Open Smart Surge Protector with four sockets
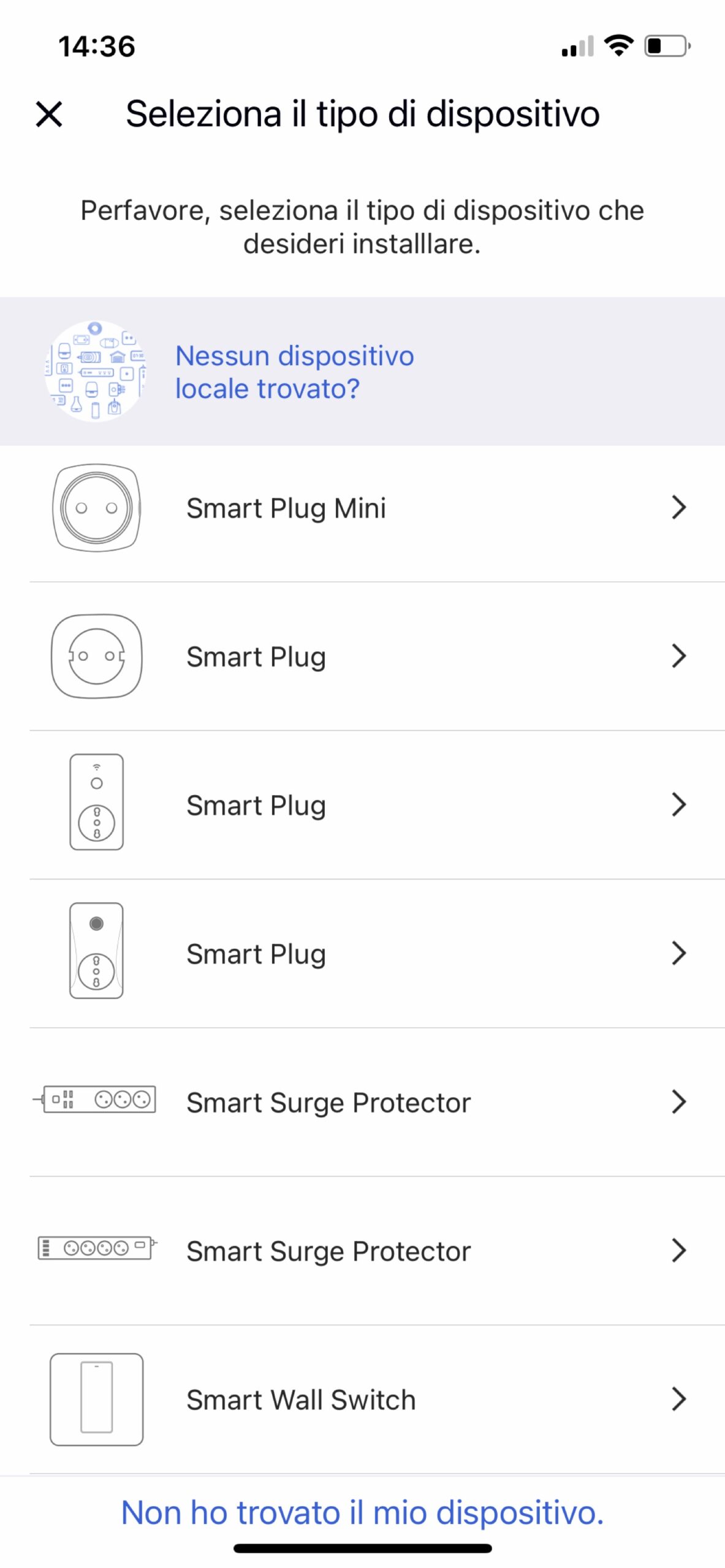This screenshot has width=725, height=1568. 368,1250
